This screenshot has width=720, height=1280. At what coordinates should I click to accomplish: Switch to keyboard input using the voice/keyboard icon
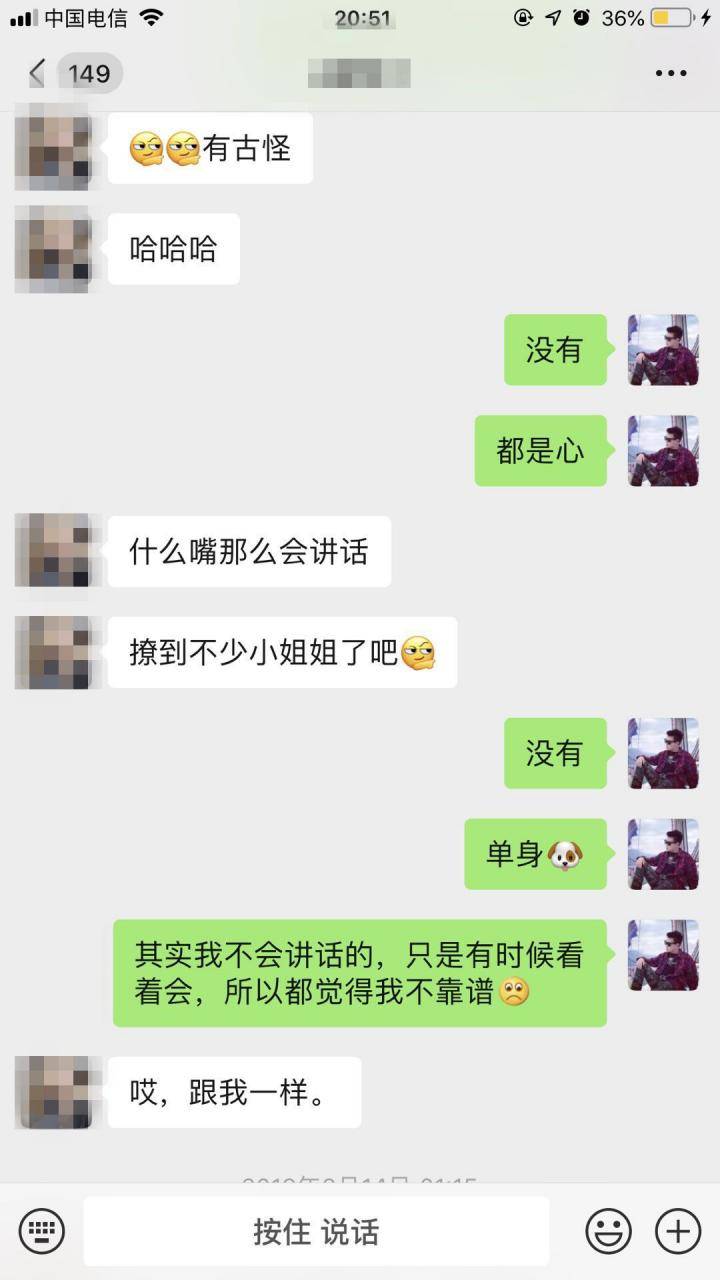40,1230
